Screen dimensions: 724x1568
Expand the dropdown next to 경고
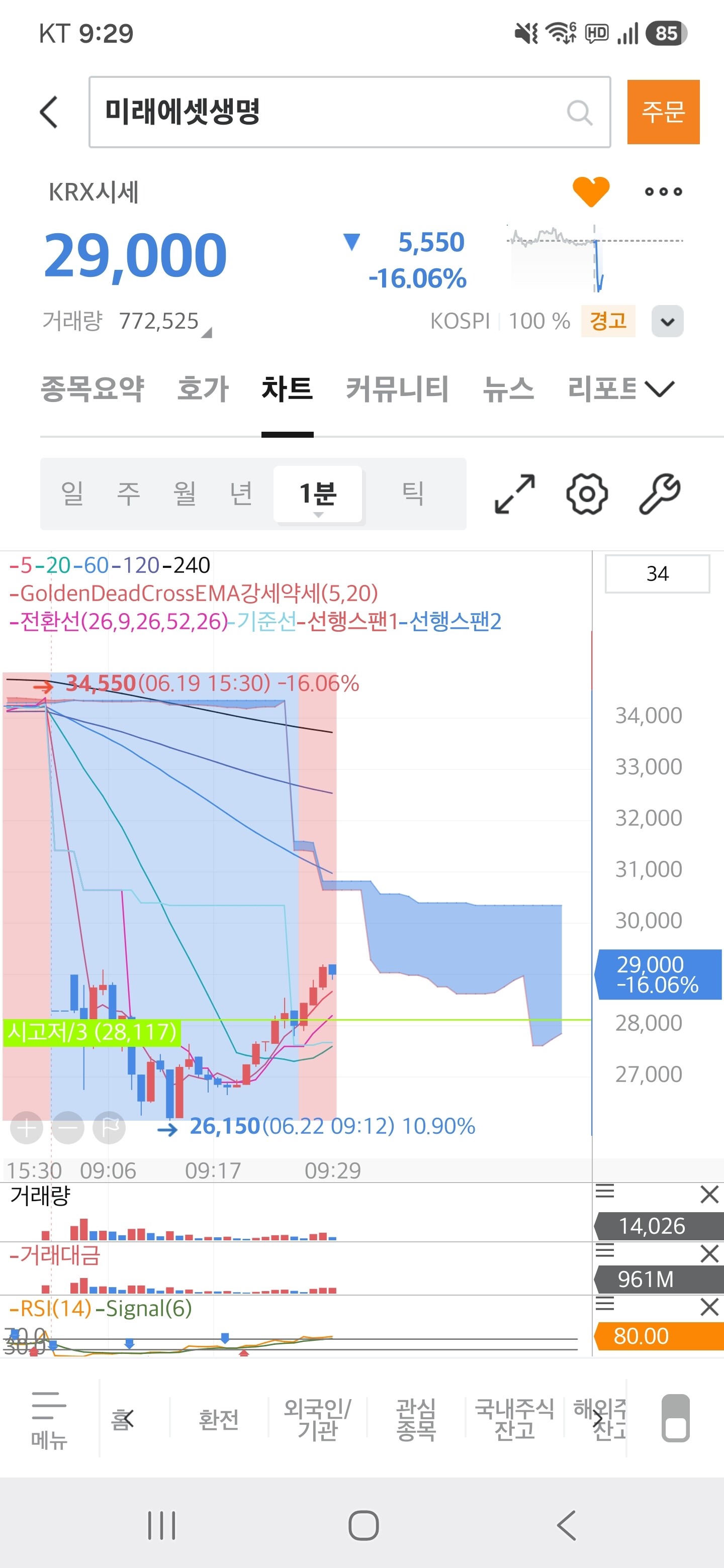tap(667, 321)
